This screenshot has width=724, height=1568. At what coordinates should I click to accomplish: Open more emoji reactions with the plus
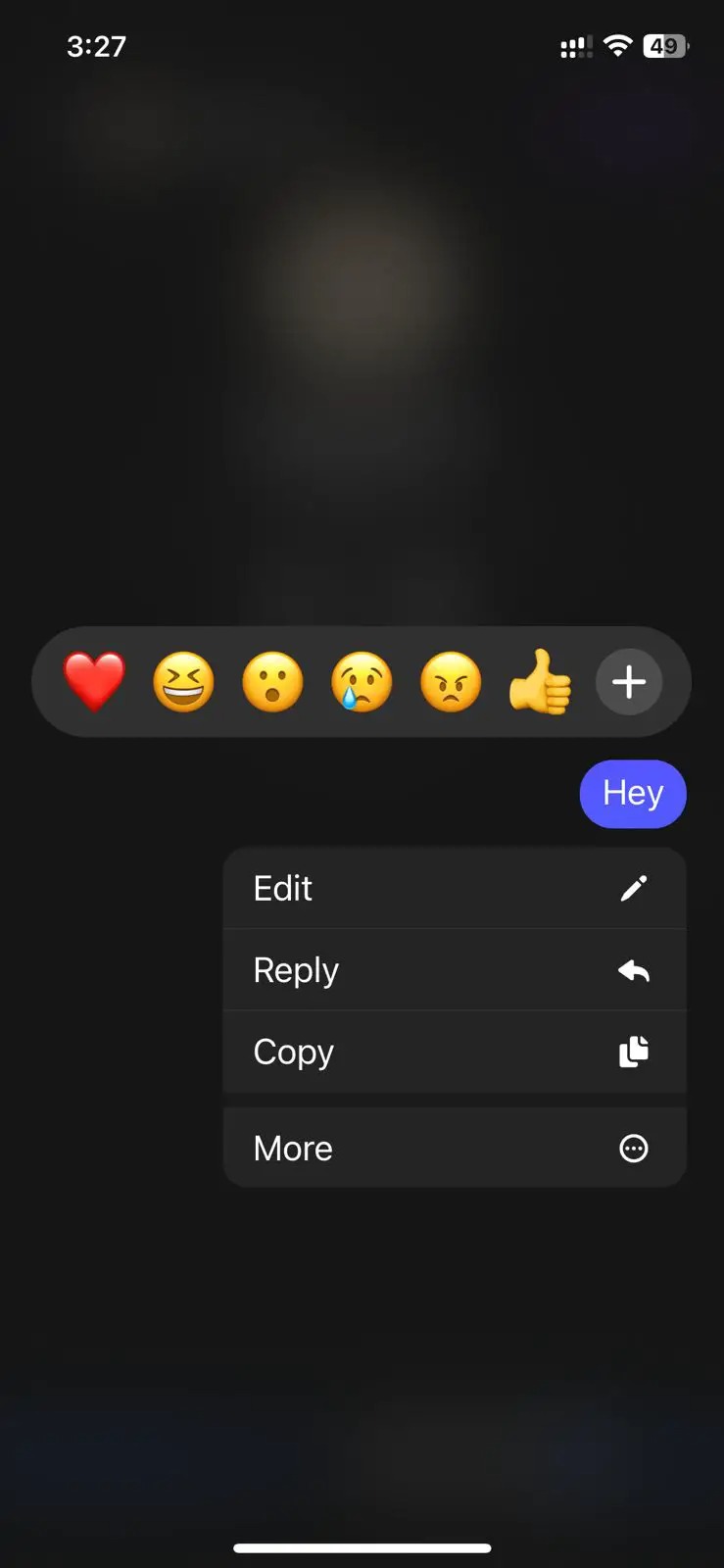[630, 682]
